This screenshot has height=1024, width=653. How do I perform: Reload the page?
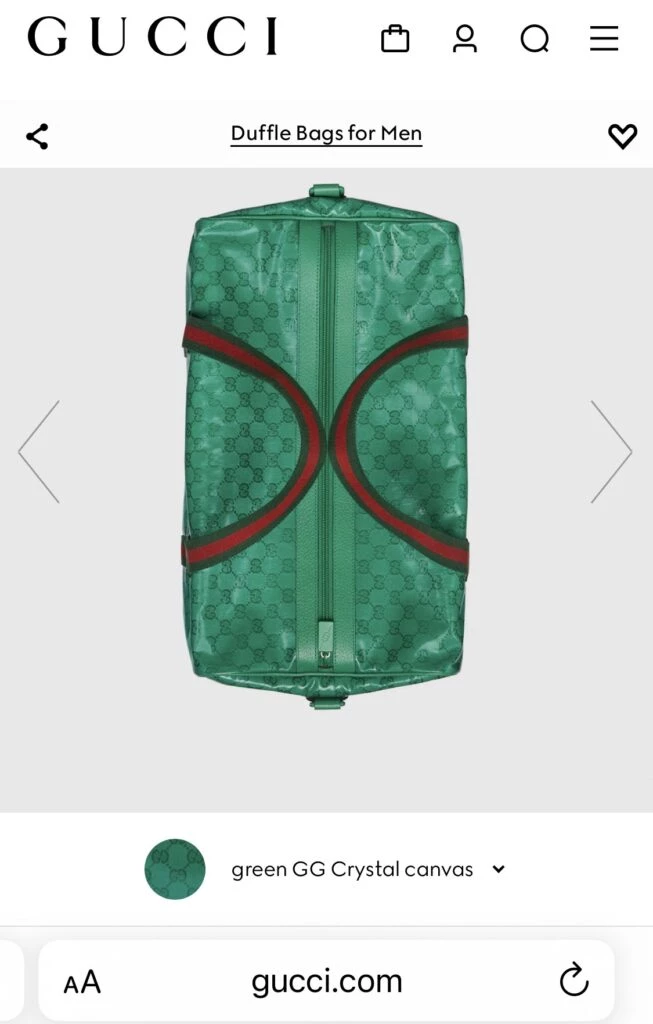coord(573,981)
